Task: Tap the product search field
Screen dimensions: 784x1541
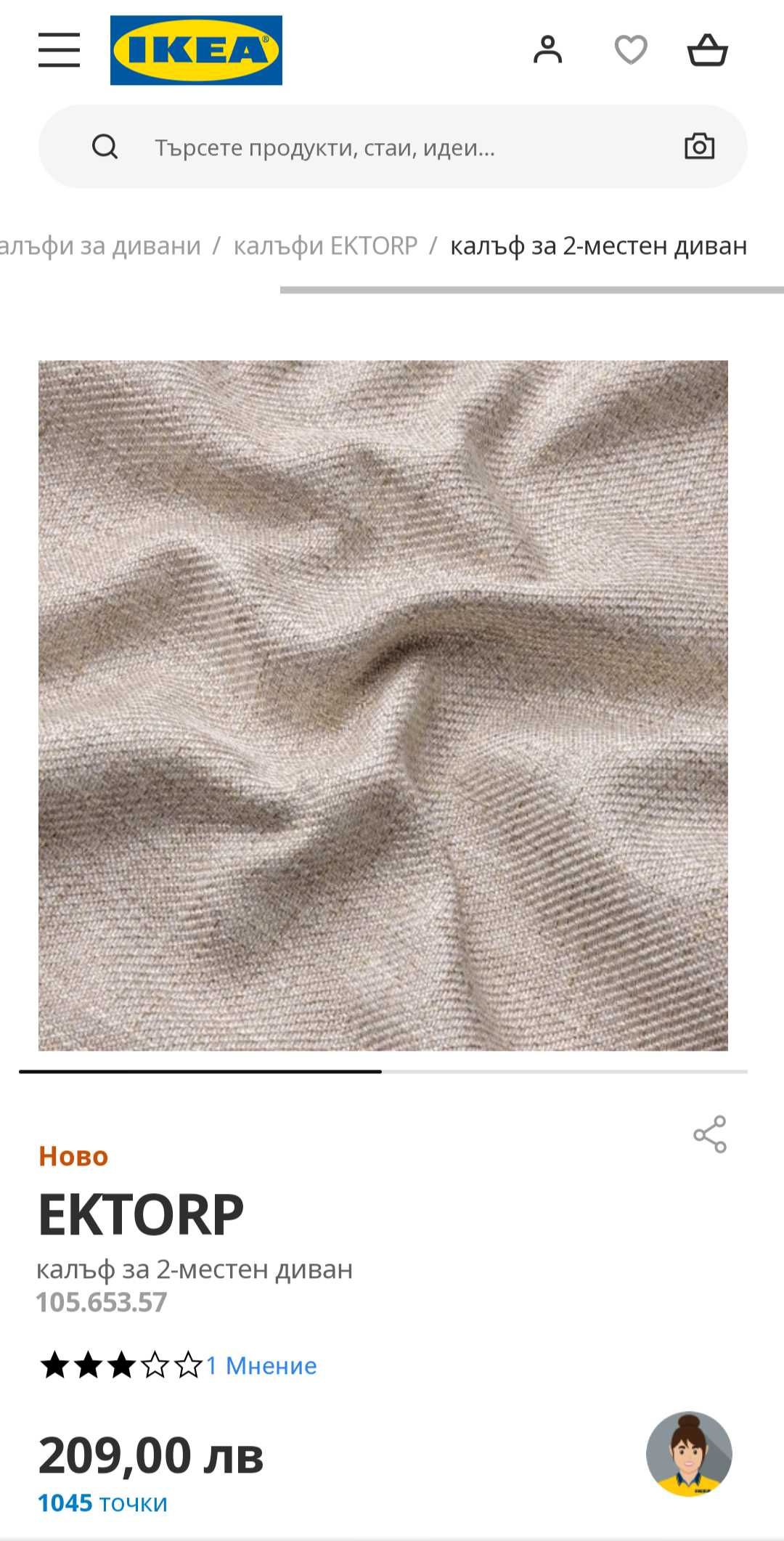Action: (x=392, y=147)
